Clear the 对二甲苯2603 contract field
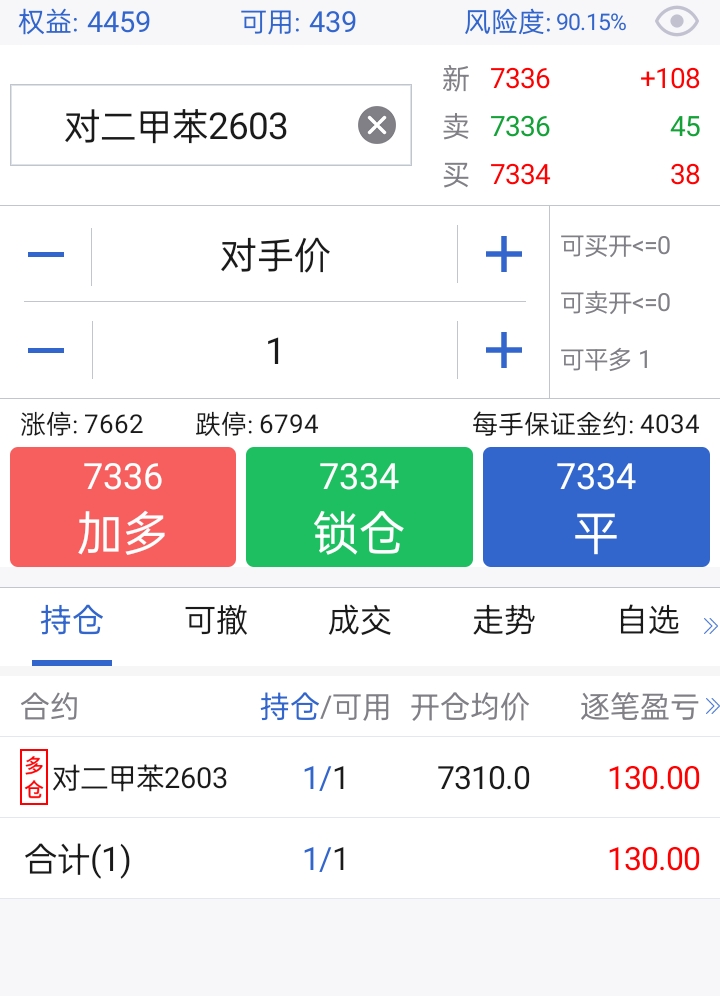The width and height of the screenshot is (720, 996). click(377, 125)
